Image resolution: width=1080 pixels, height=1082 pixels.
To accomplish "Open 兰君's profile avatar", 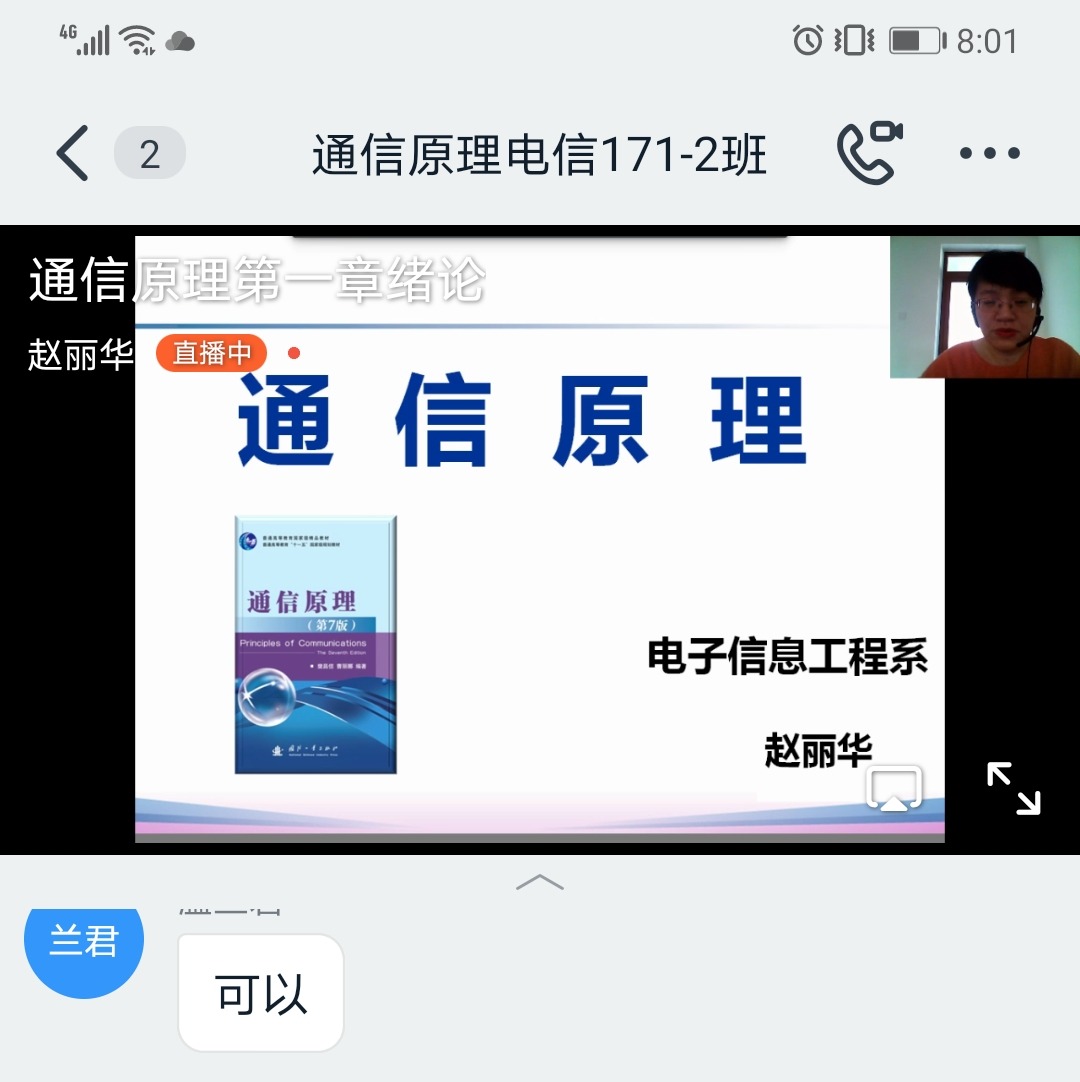I will pos(84,942).
